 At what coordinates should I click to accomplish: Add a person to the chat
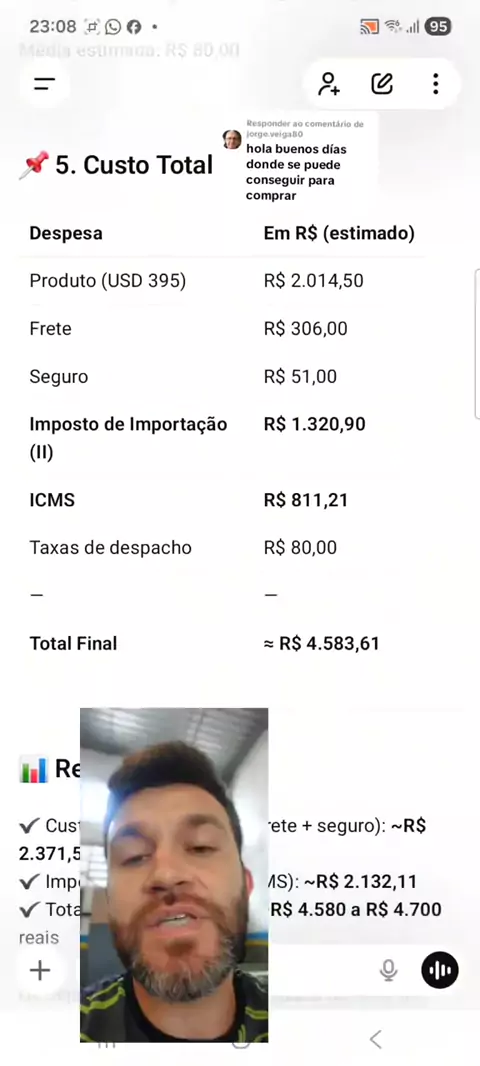point(329,84)
